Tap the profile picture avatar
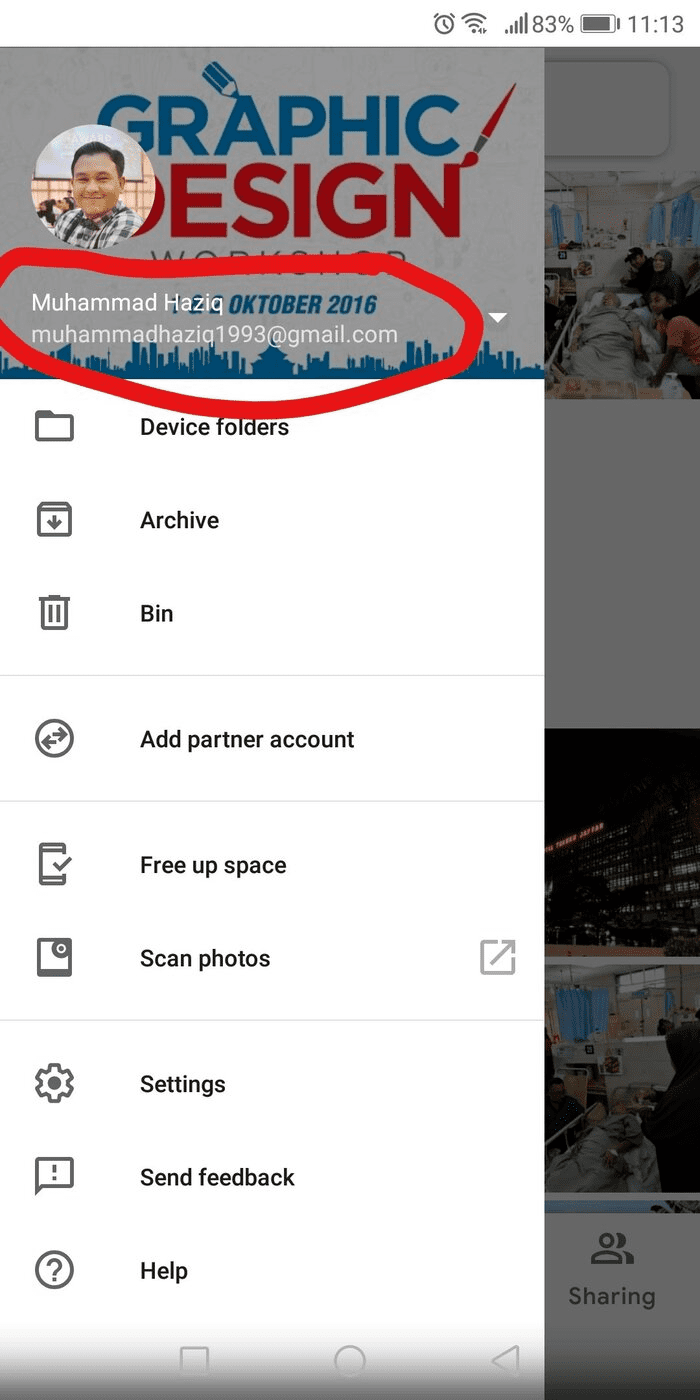The width and height of the screenshot is (700, 1400). click(x=93, y=188)
